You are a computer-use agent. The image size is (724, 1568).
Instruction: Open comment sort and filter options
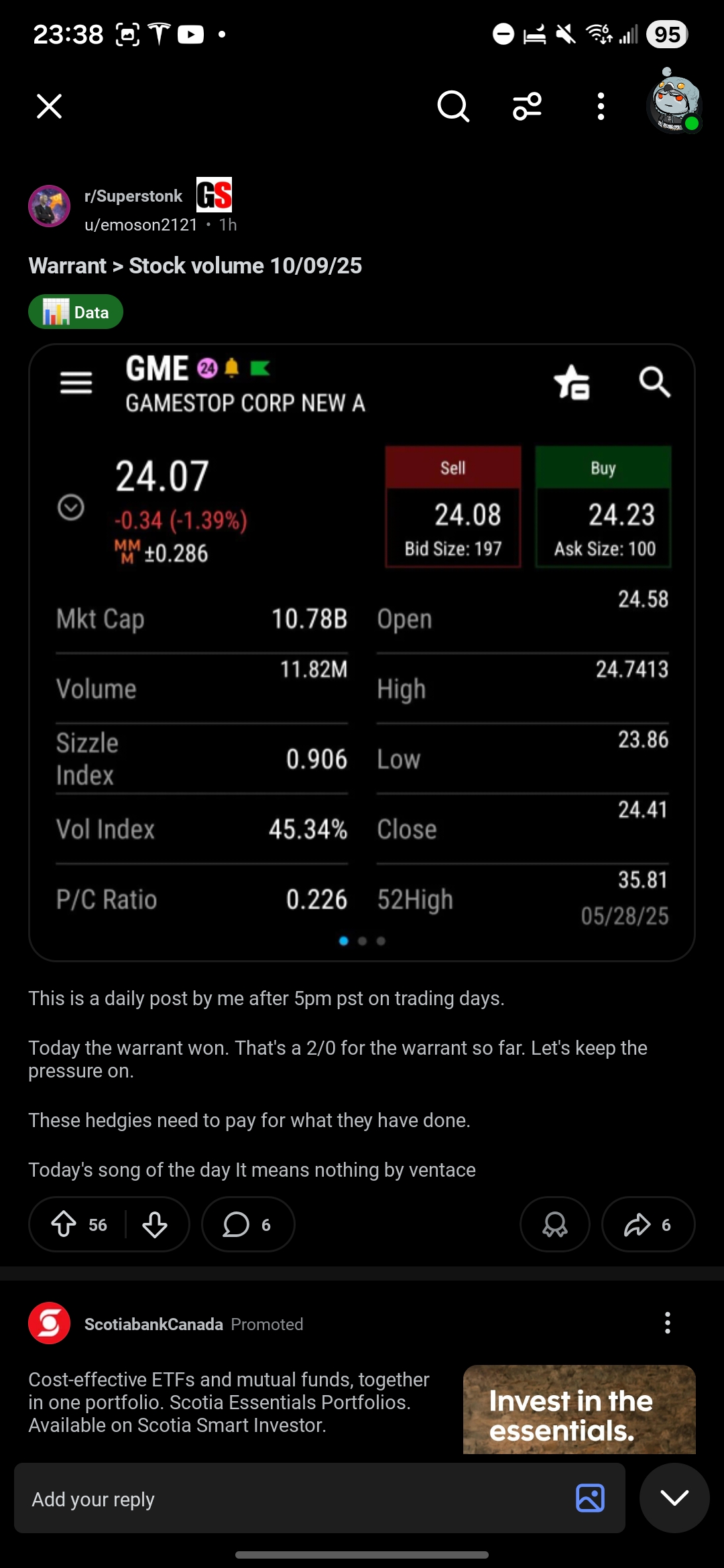527,106
